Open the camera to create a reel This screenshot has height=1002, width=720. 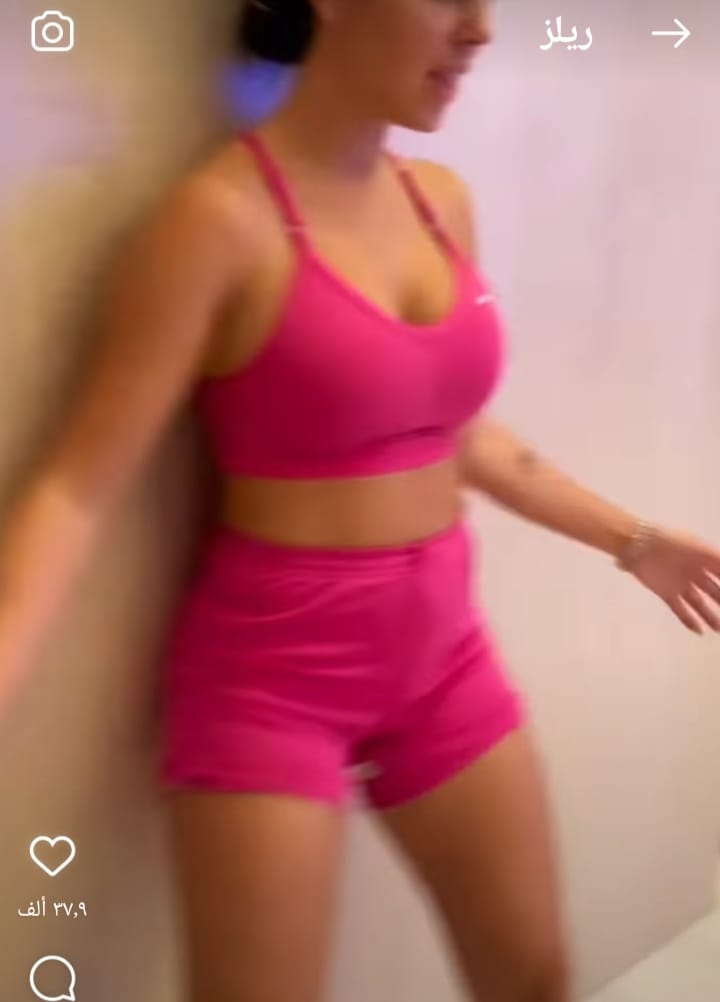[x=52, y=33]
